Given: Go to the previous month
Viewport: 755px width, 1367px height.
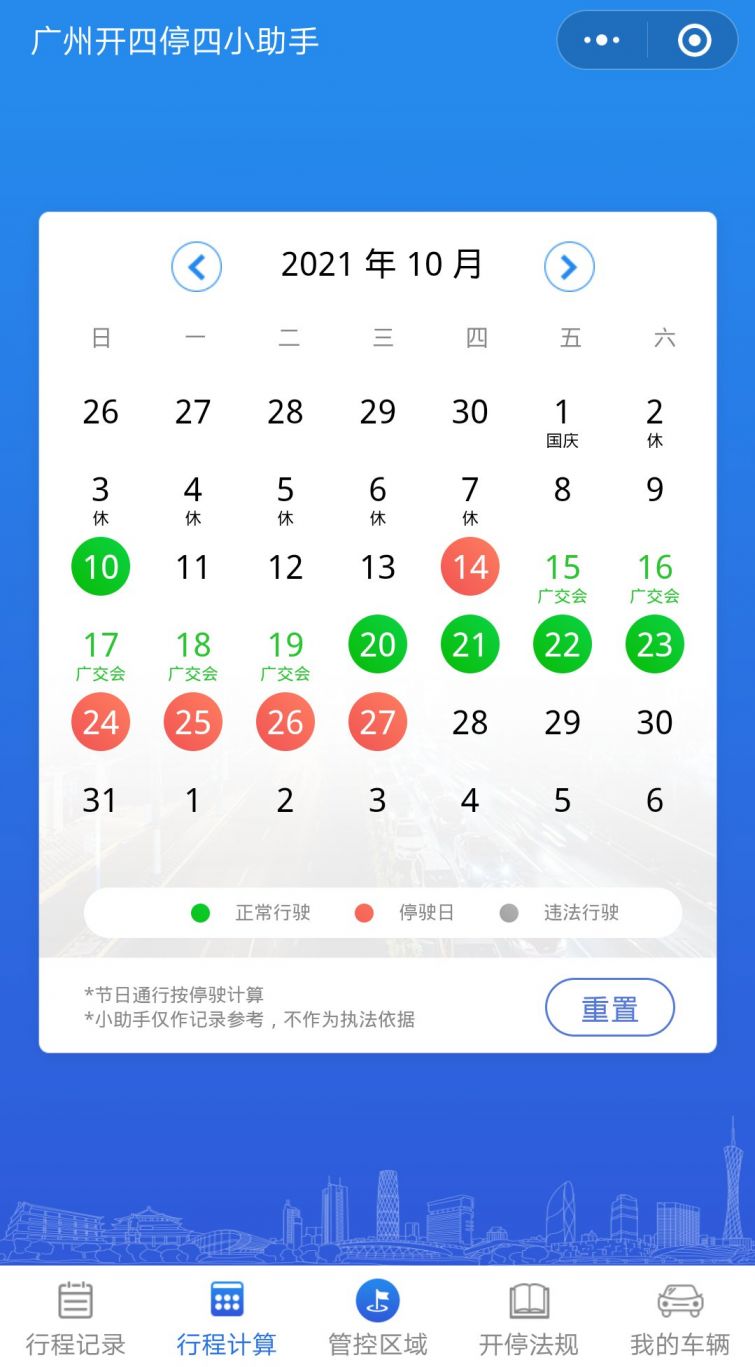Looking at the screenshot, I should point(196,267).
